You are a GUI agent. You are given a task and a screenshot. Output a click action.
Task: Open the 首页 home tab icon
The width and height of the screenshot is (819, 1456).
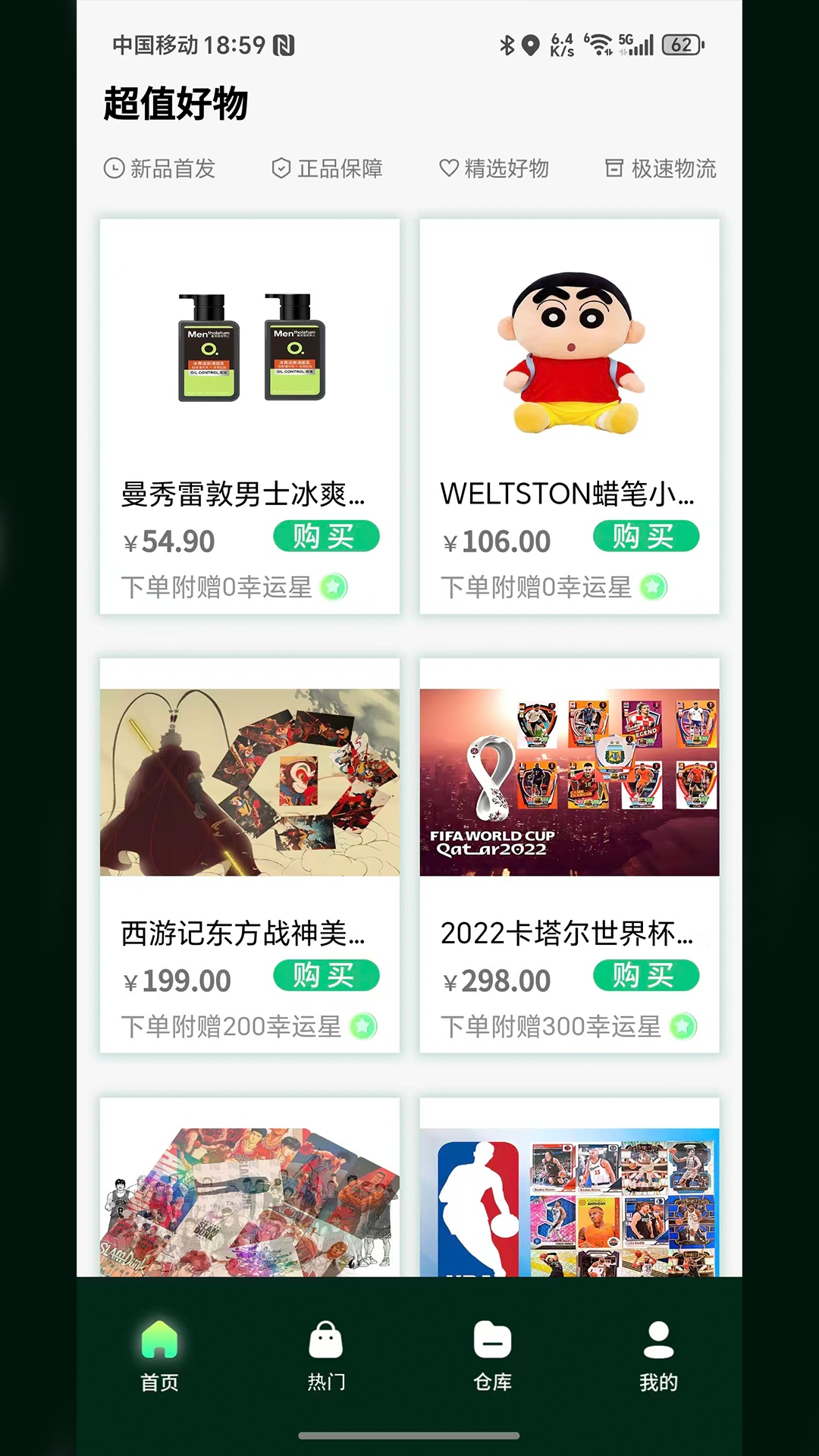(x=158, y=1339)
